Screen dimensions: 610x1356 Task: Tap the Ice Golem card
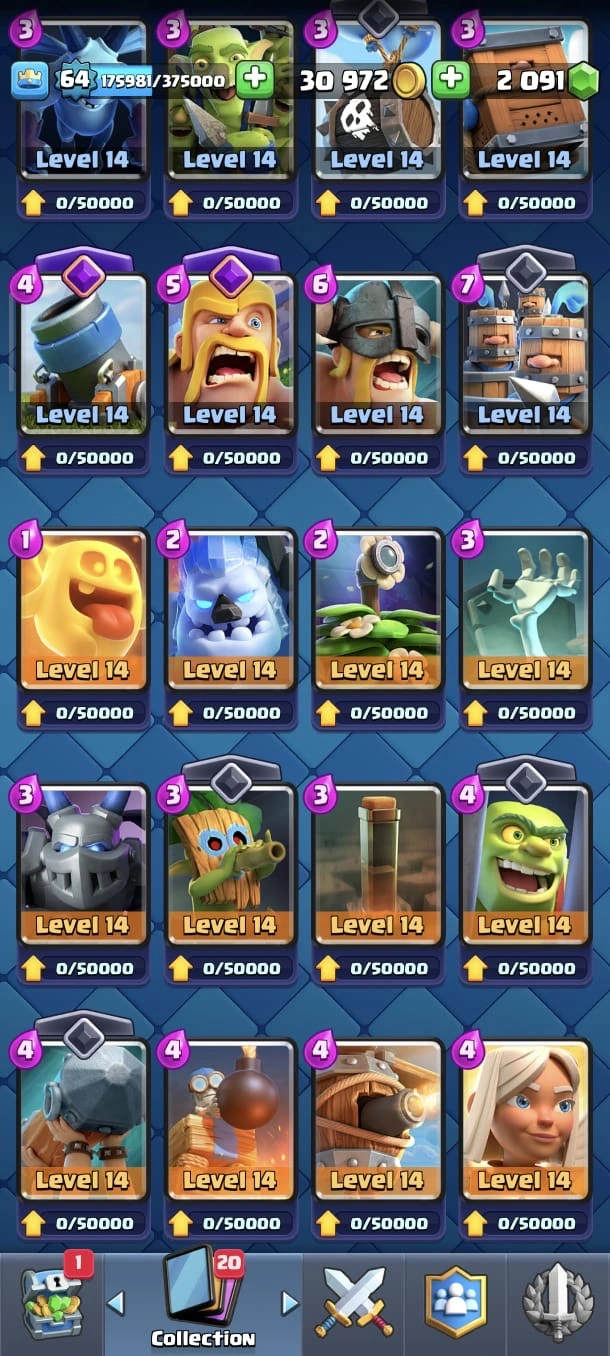point(230,610)
